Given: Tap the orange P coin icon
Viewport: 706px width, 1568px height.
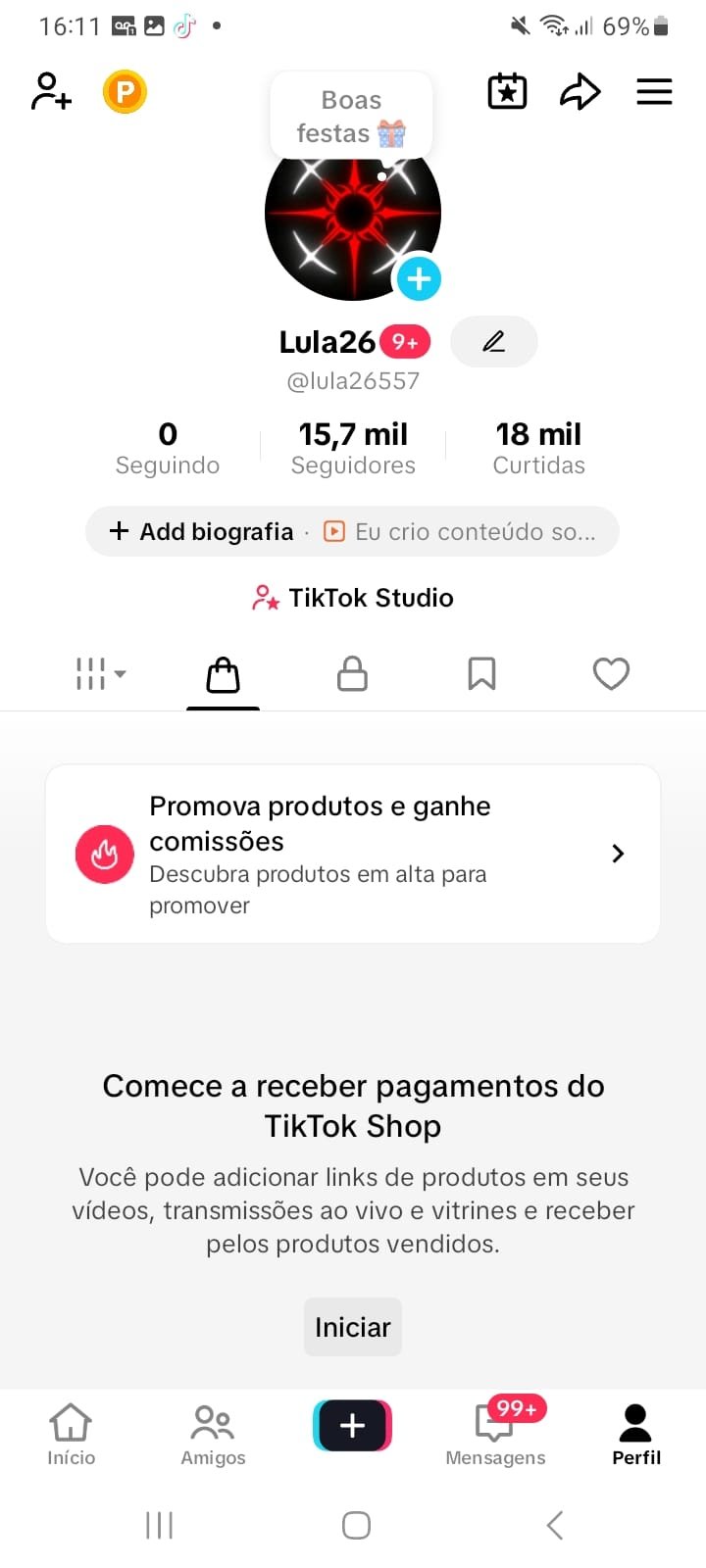Looking at the screenshot, I should pos(125,92).
